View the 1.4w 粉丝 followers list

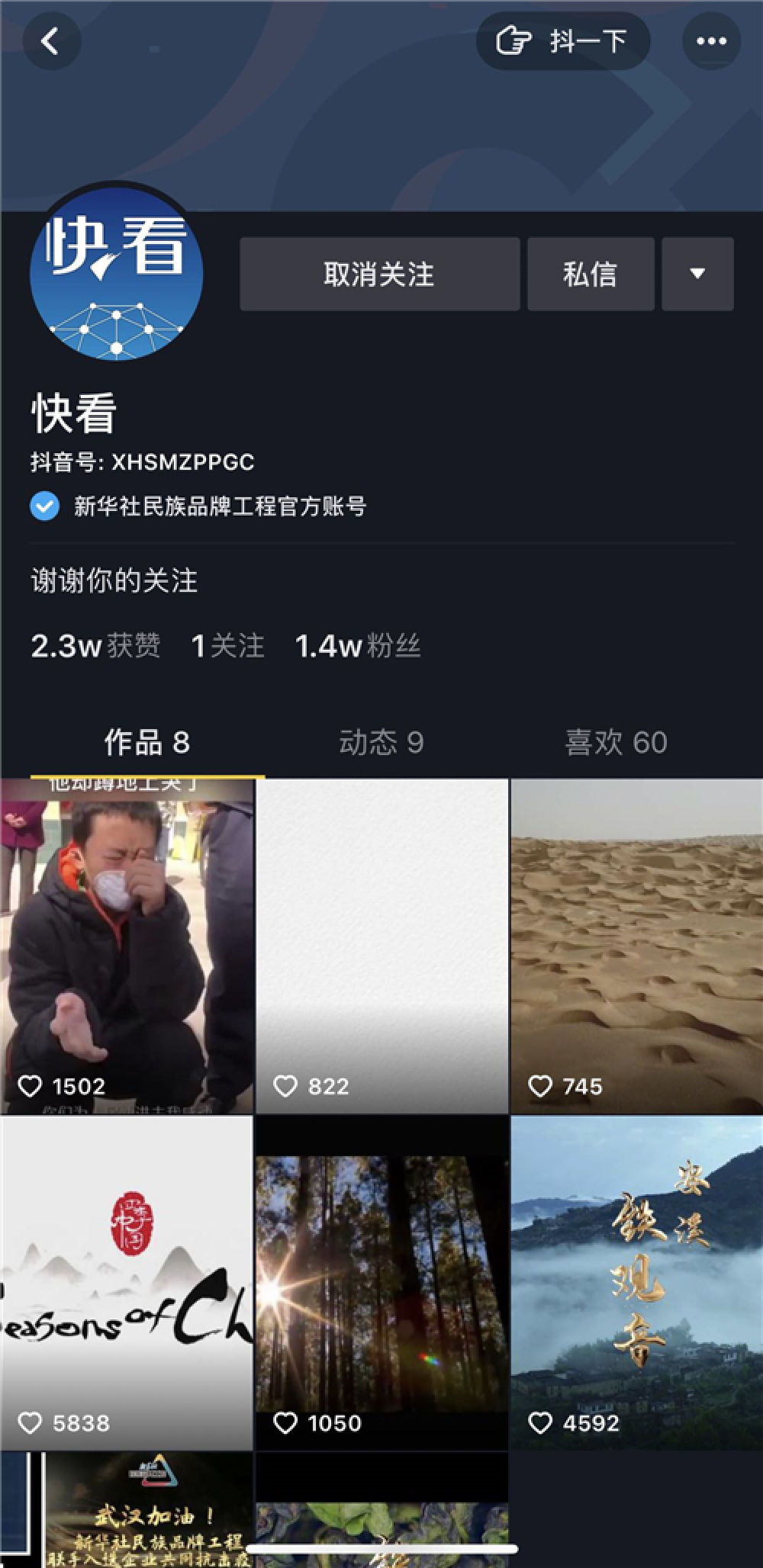[357, 646]
